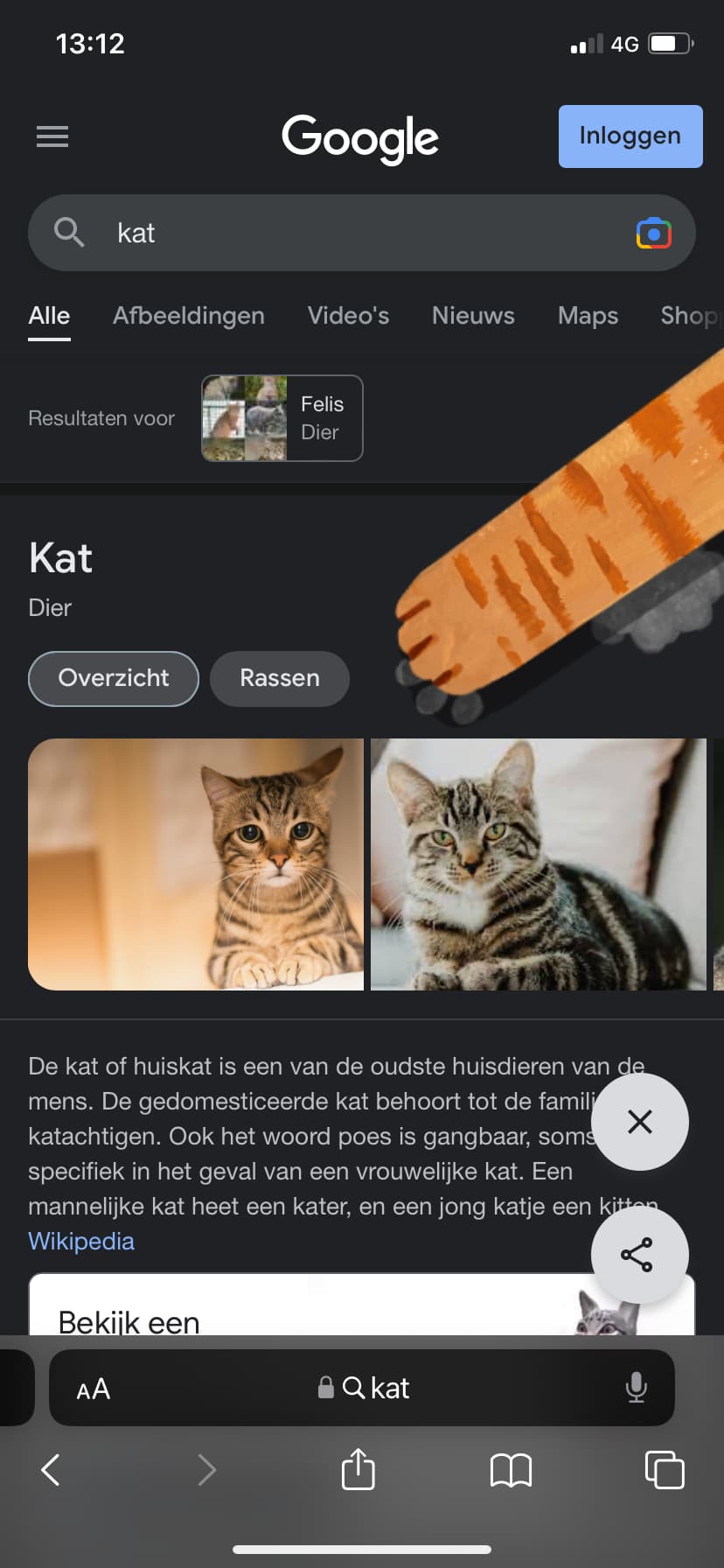Viewport: 724px width, 1568px height.
Task: Share using the floating share button
Action: 640,1255
